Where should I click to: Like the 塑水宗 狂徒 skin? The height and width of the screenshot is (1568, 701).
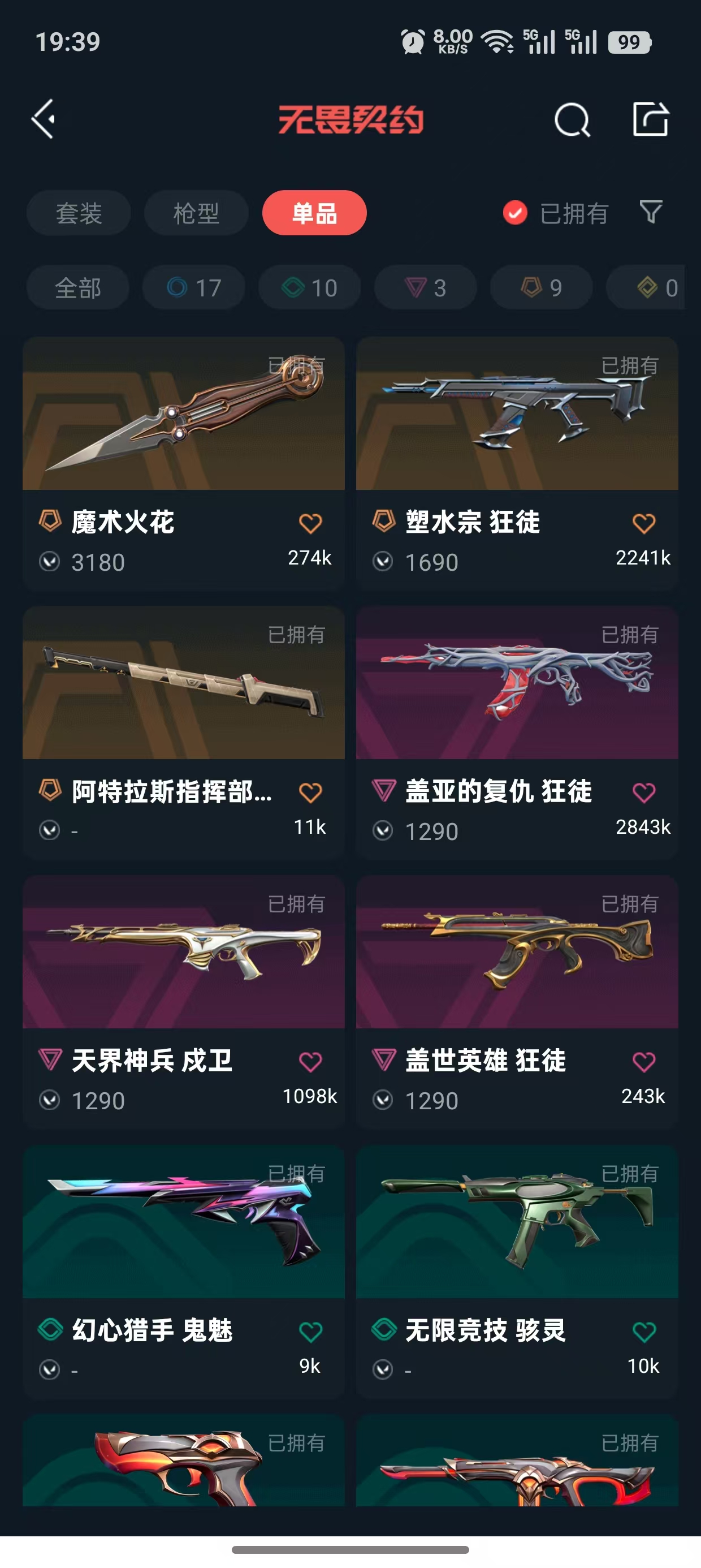pyautogui.click(x=644, y=523)
